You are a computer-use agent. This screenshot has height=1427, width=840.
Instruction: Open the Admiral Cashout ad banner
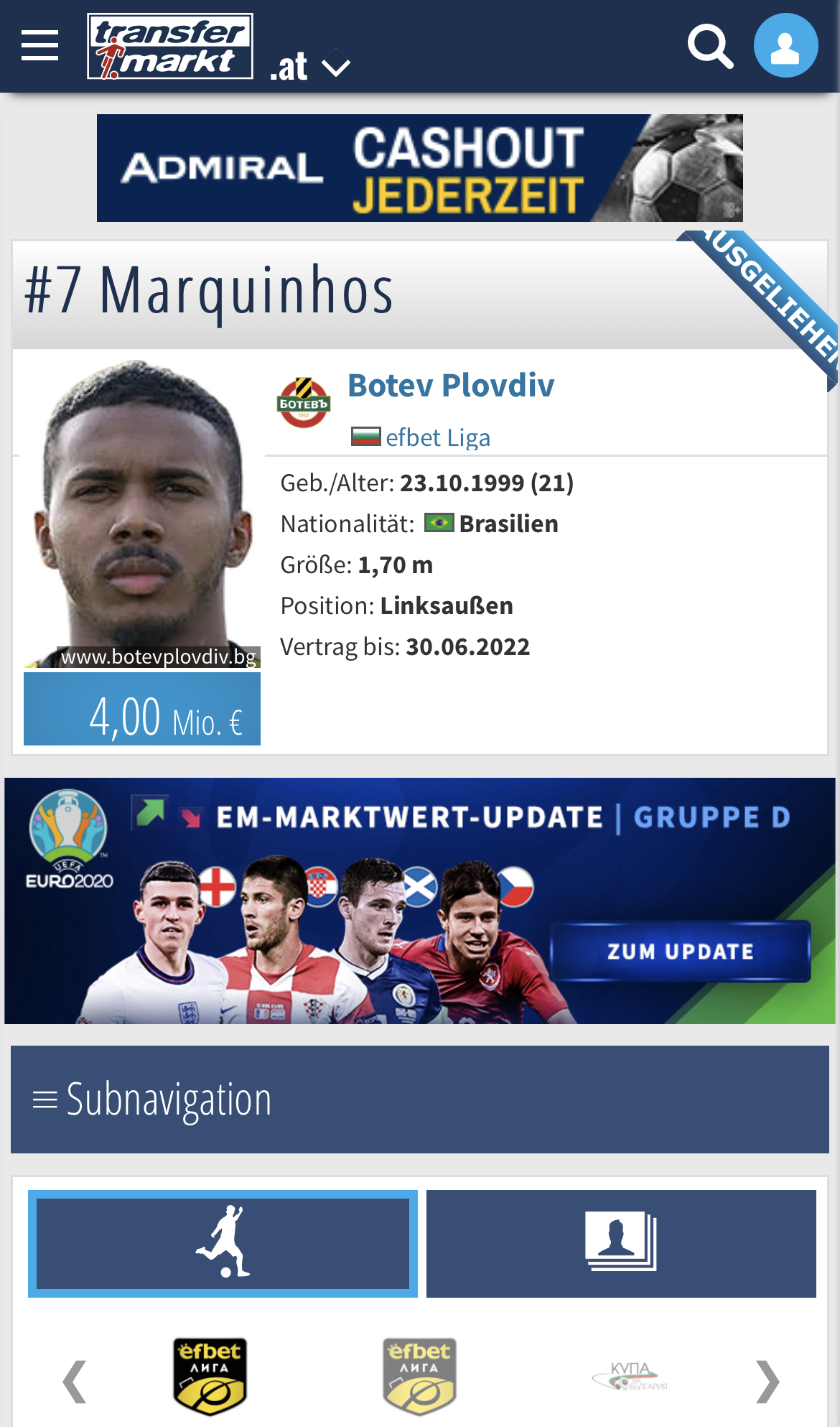[x=419, y=168]
